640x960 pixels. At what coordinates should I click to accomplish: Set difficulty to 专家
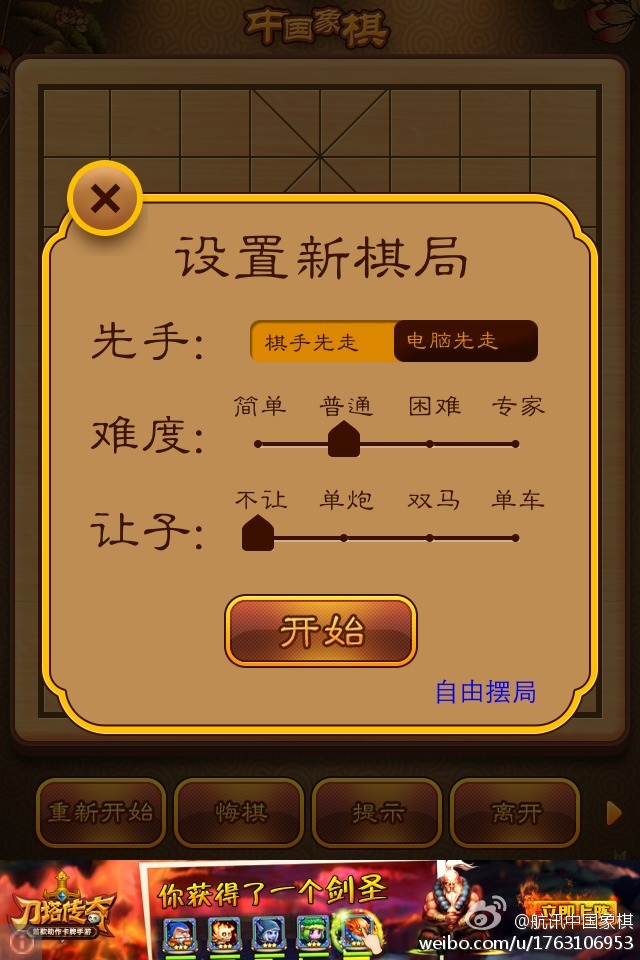(516, 443)
